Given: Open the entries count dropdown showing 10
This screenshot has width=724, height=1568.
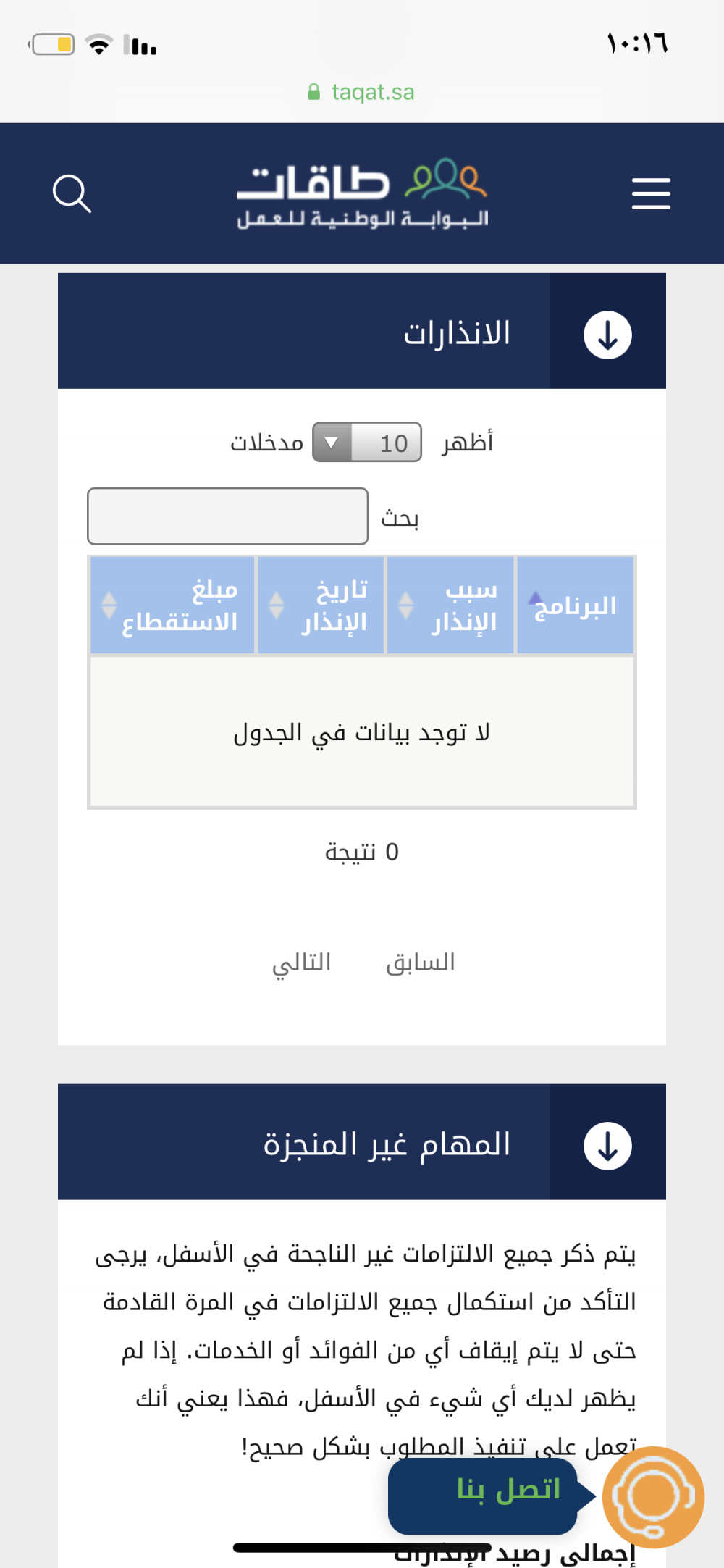Looking at the screenshot, I should coord(367,442).
